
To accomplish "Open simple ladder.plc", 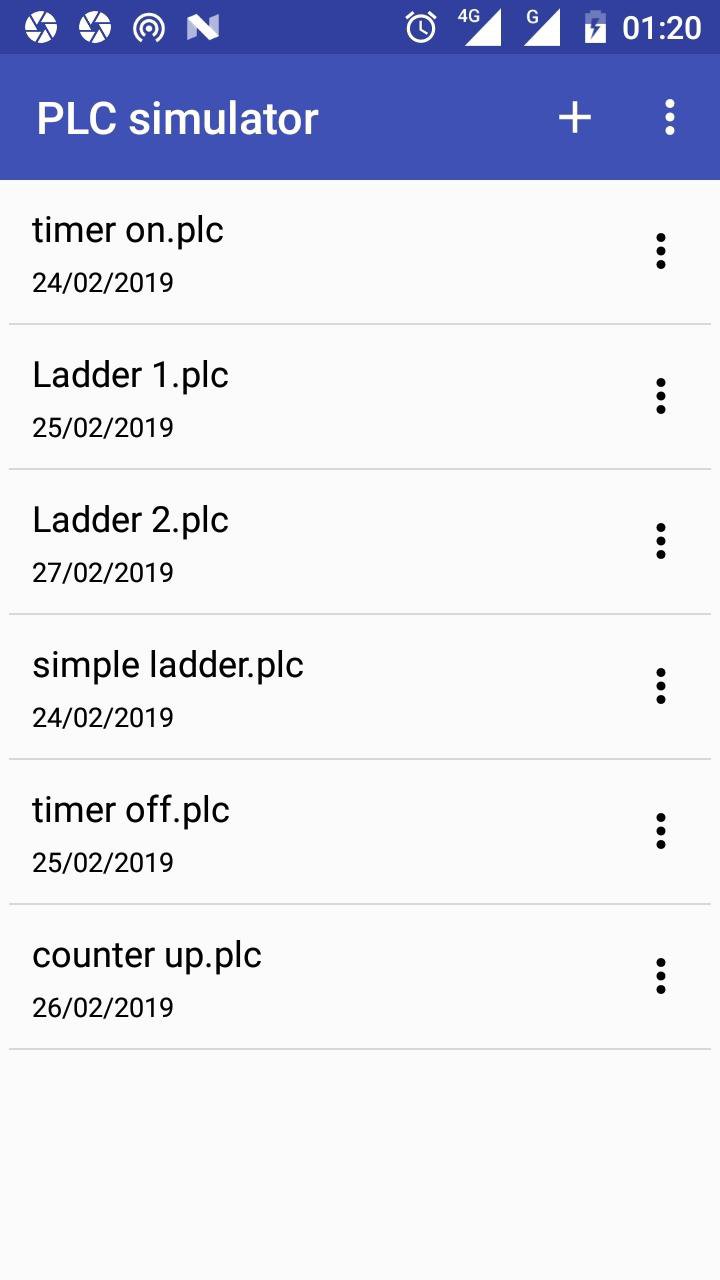I will click(300, 687).
